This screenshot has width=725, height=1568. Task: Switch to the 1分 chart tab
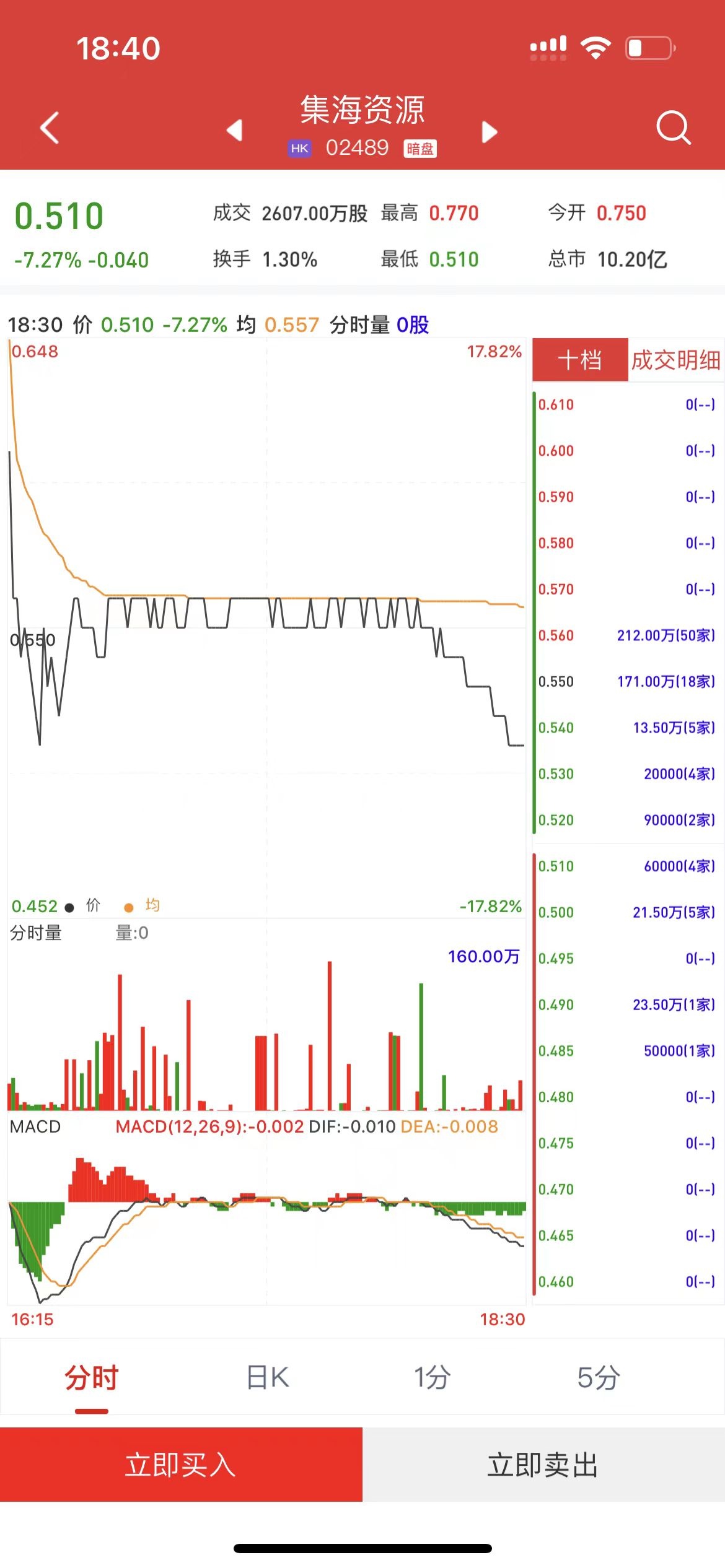pos(432,1378)
